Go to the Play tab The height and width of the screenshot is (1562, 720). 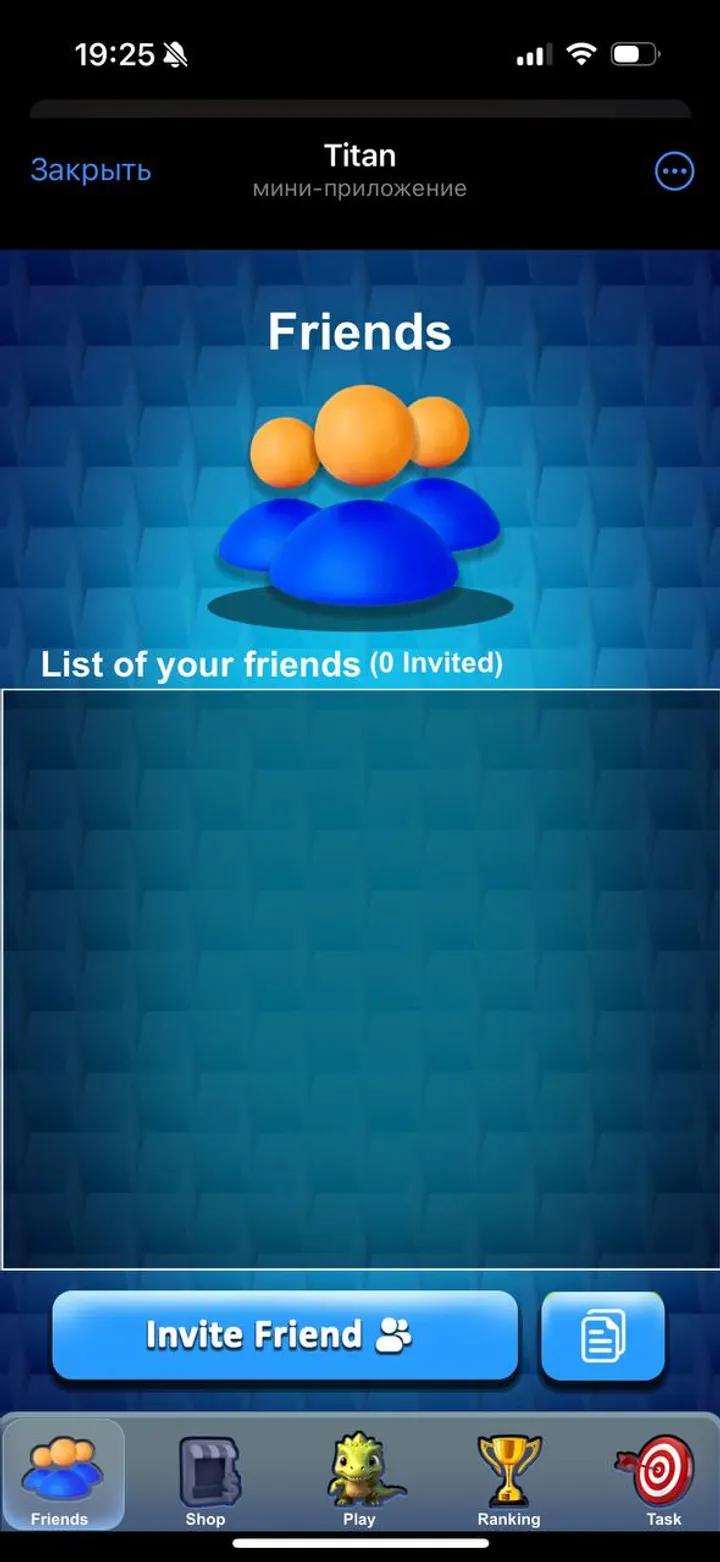pyautogui.click(x=359, y=1477)
